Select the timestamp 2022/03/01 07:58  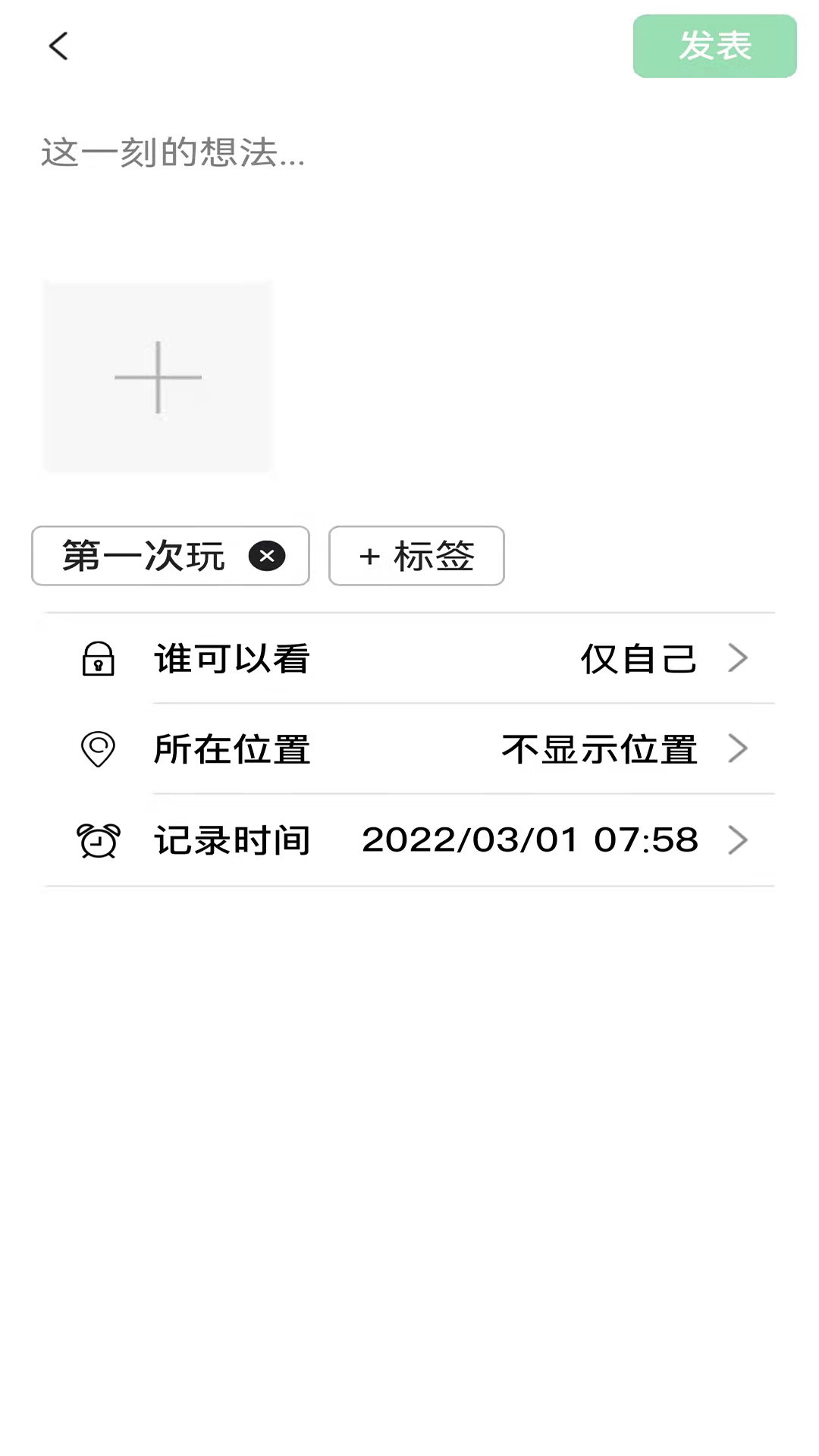(529, 840)
